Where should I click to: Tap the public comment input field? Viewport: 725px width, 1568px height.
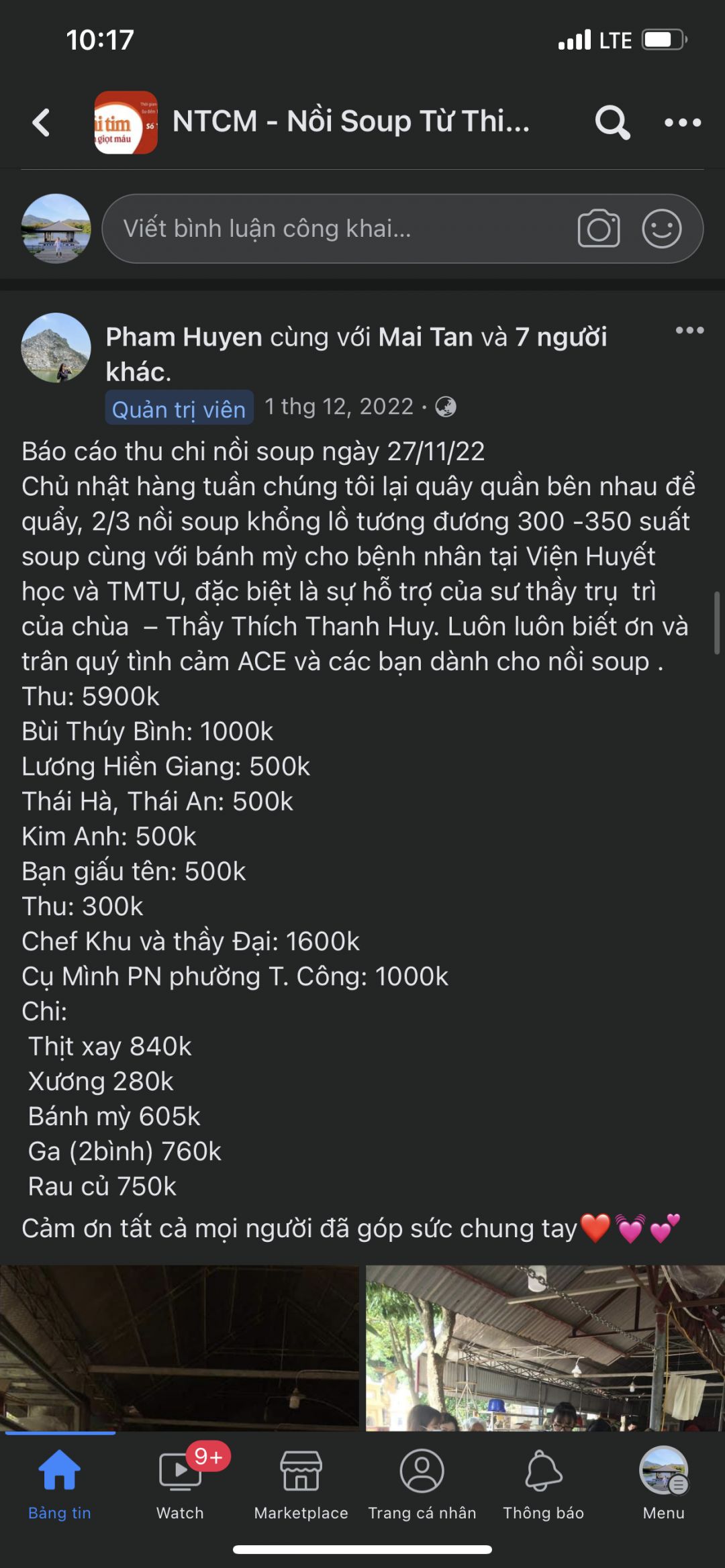tap(336, 229)
